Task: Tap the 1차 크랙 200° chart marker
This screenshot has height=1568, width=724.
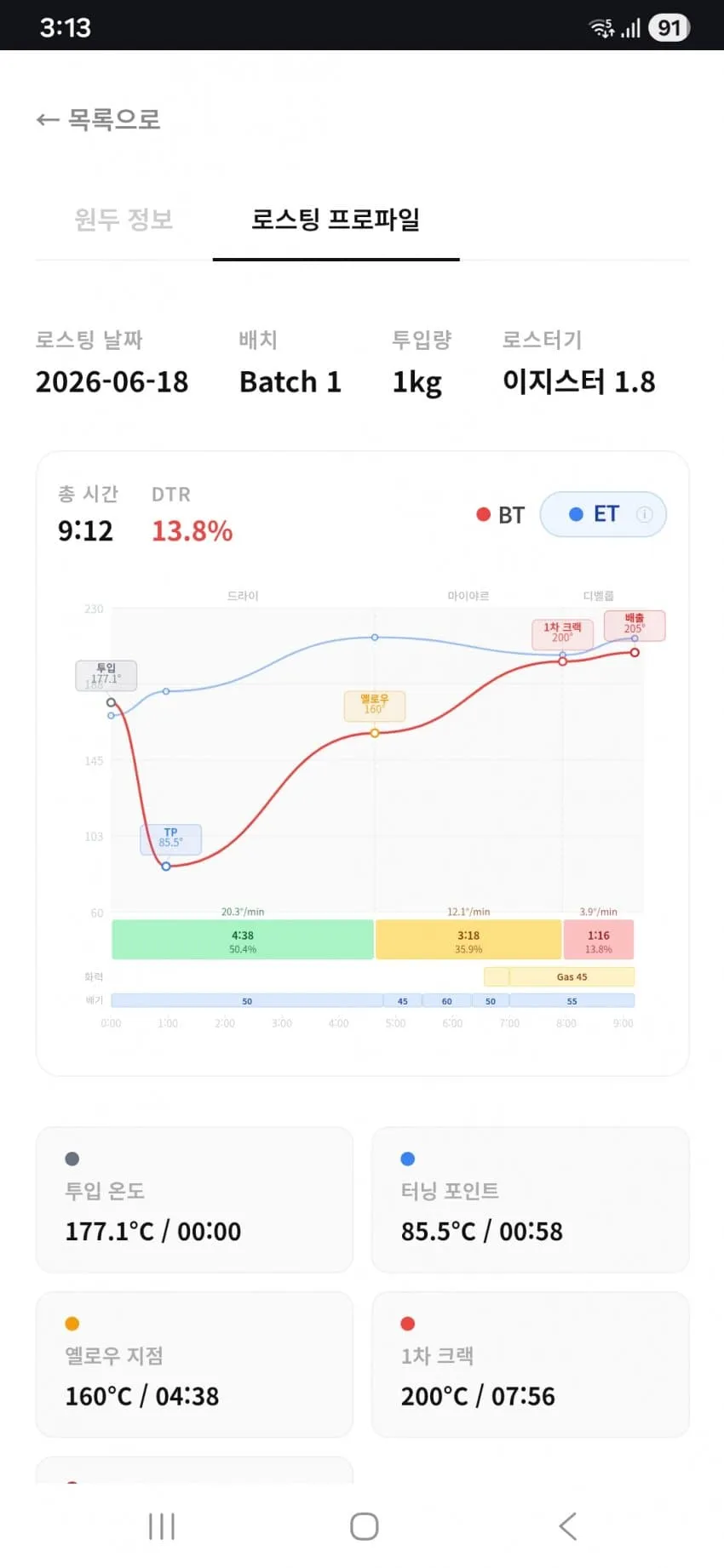Action: [562, 632]
